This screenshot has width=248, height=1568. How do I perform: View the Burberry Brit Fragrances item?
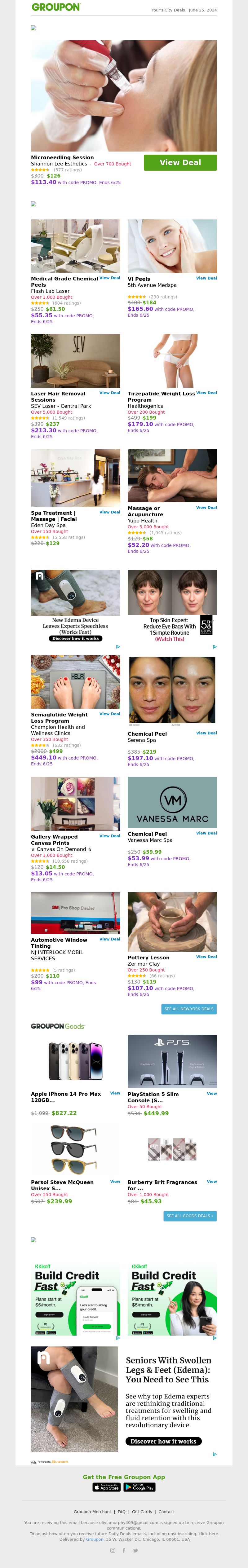pos(211,1182)
